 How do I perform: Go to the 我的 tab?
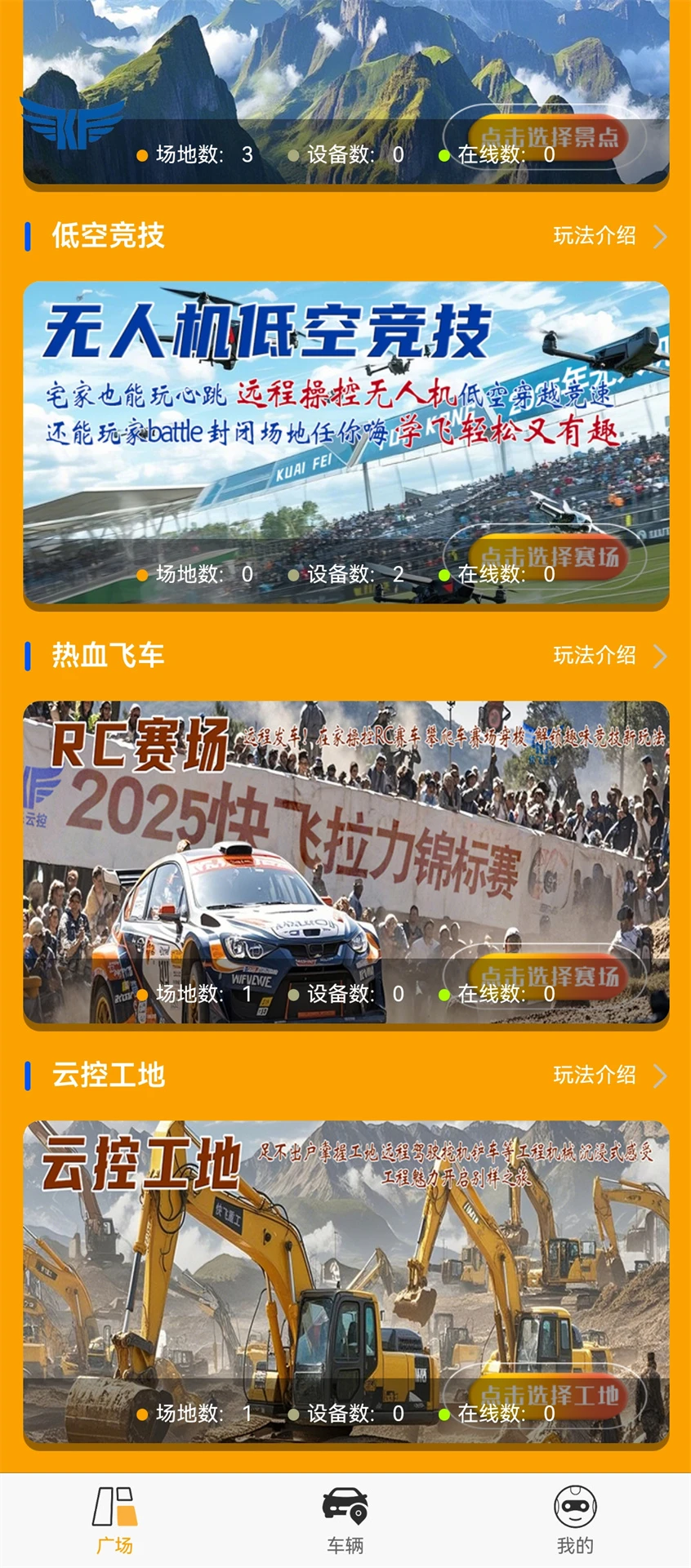(575, 1521)
